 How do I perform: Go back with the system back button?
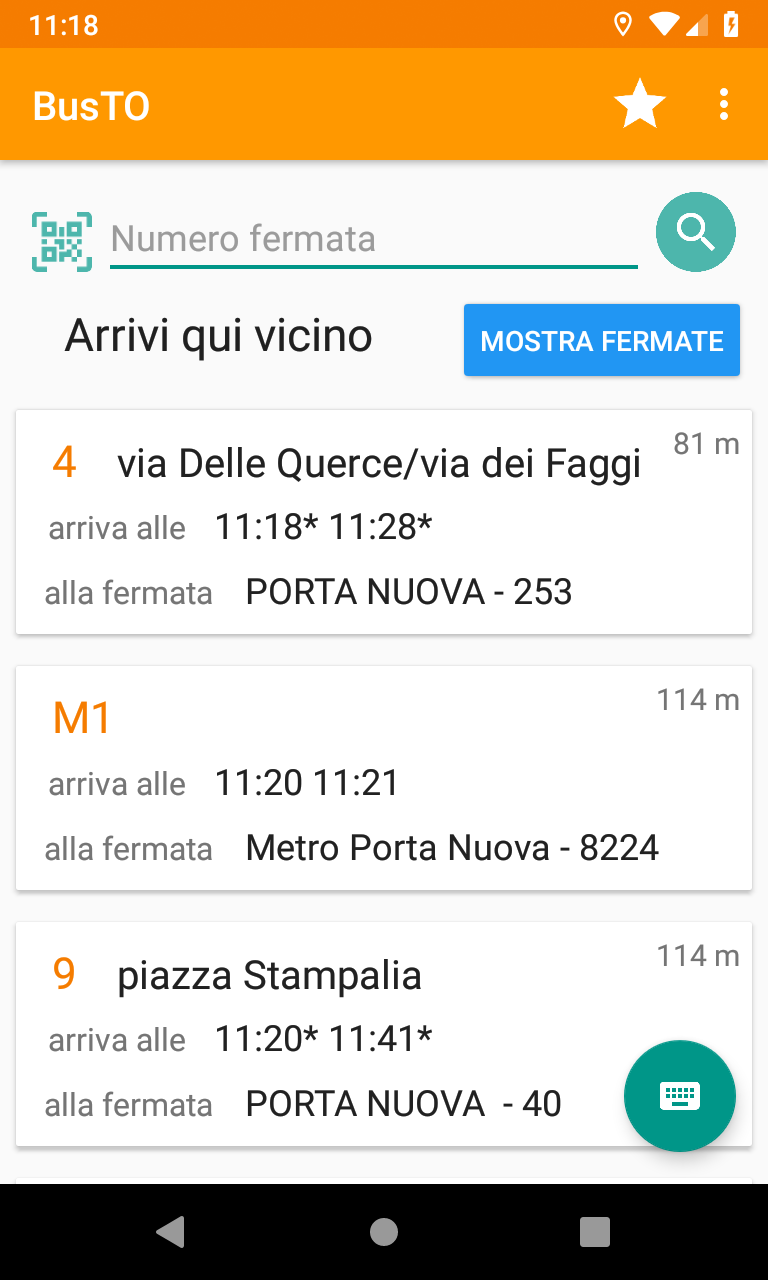pos(171,1232)
